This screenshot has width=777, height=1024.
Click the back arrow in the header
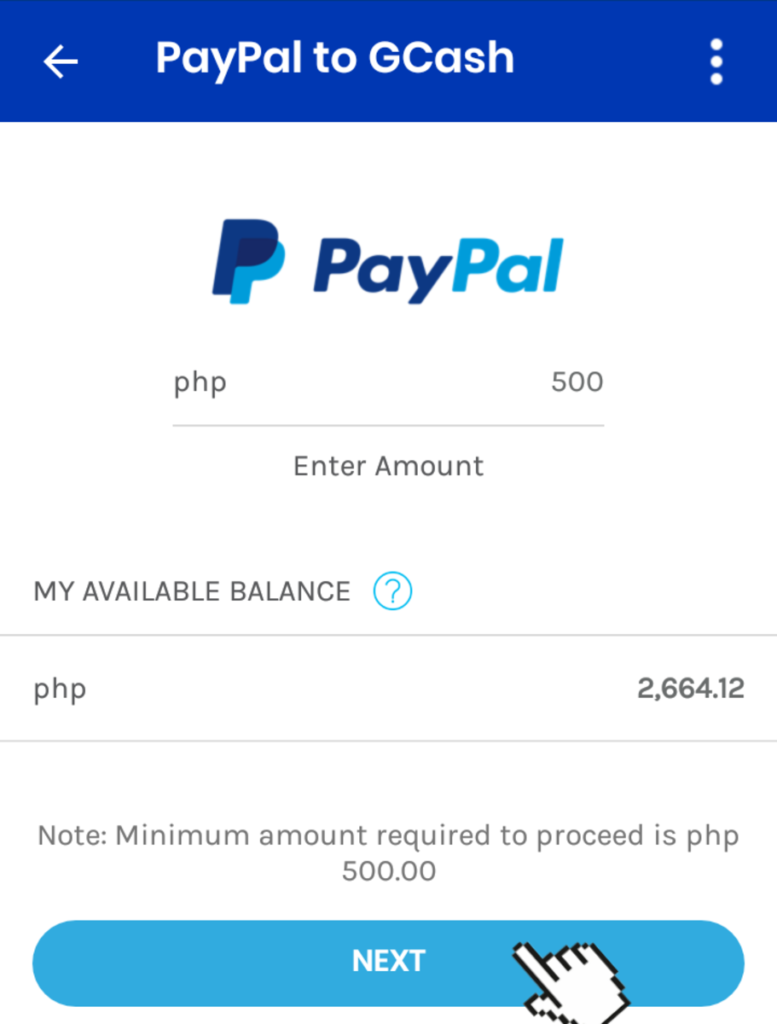[60, 61]
